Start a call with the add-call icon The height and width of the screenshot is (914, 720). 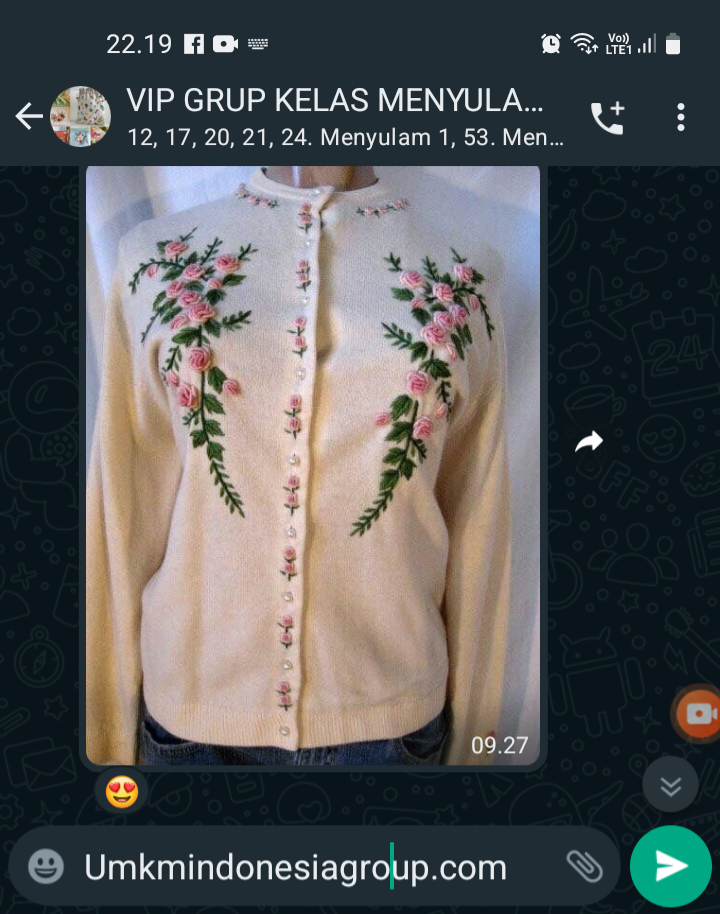tap(608, 116)
